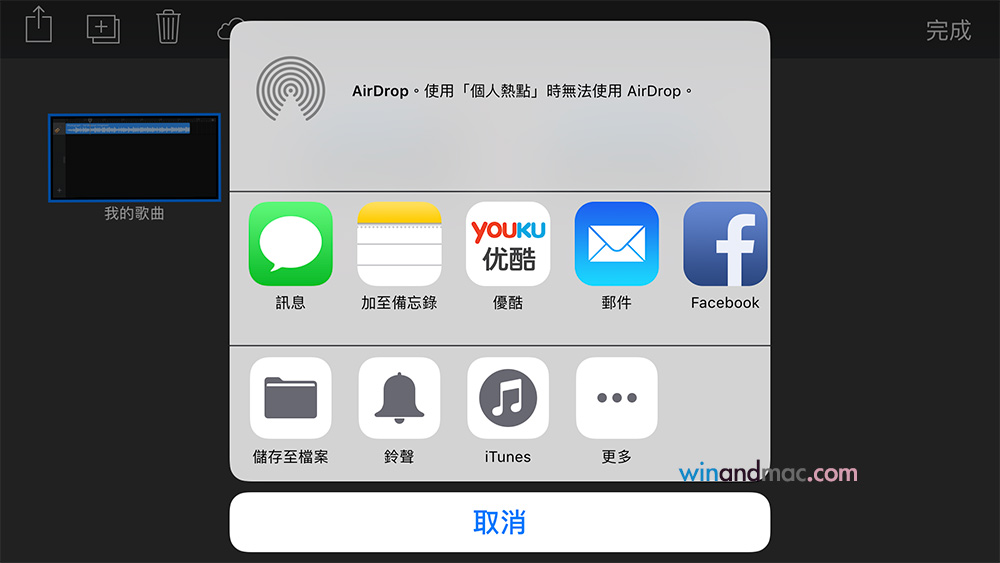This screenshot has height=563, width=1000.
Task: Share the song to Facebook
Action: click(x=725, y=244)
